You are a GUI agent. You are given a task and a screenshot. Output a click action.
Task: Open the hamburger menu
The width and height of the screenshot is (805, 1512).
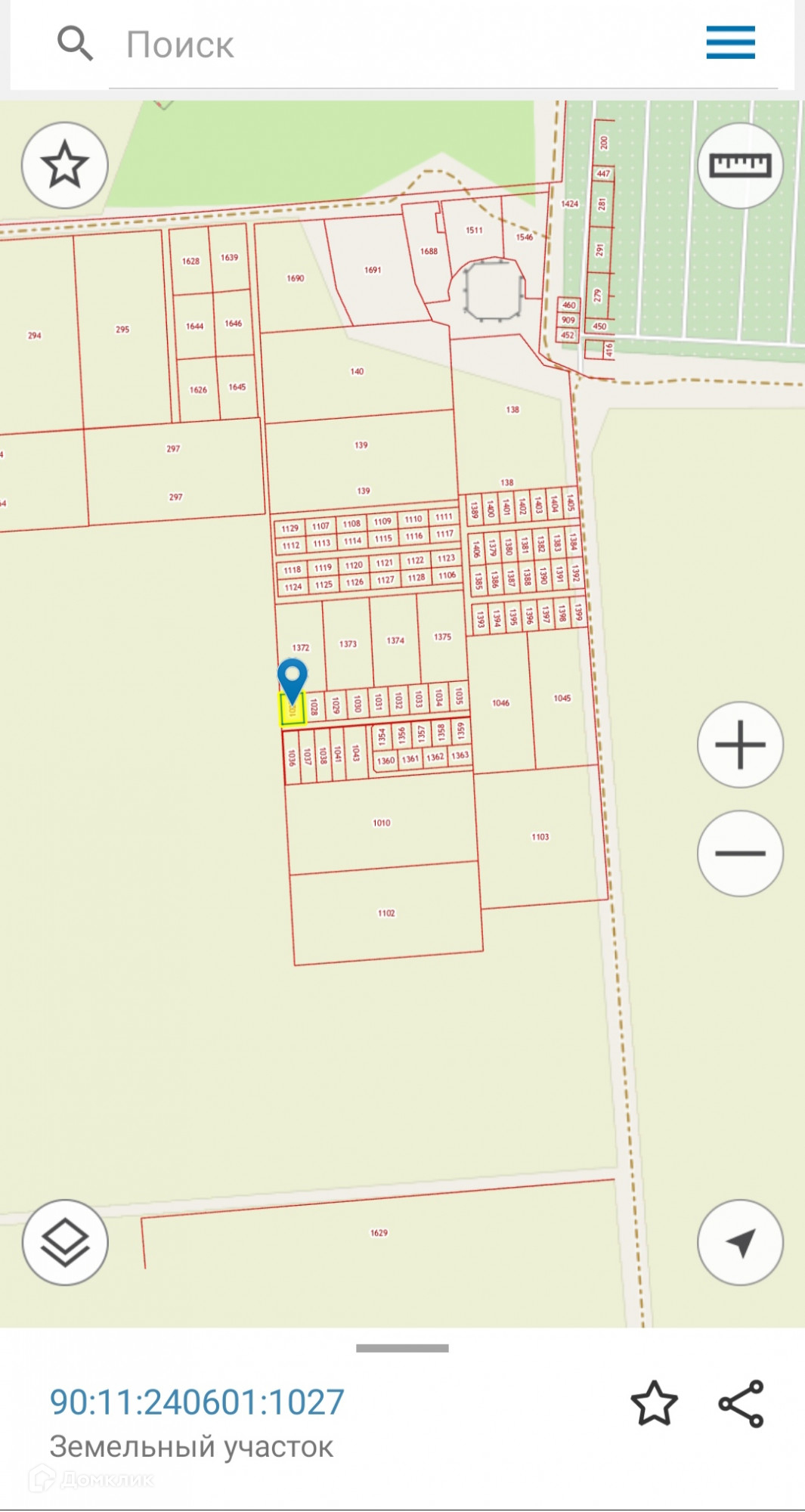click(x=730, y=42)
